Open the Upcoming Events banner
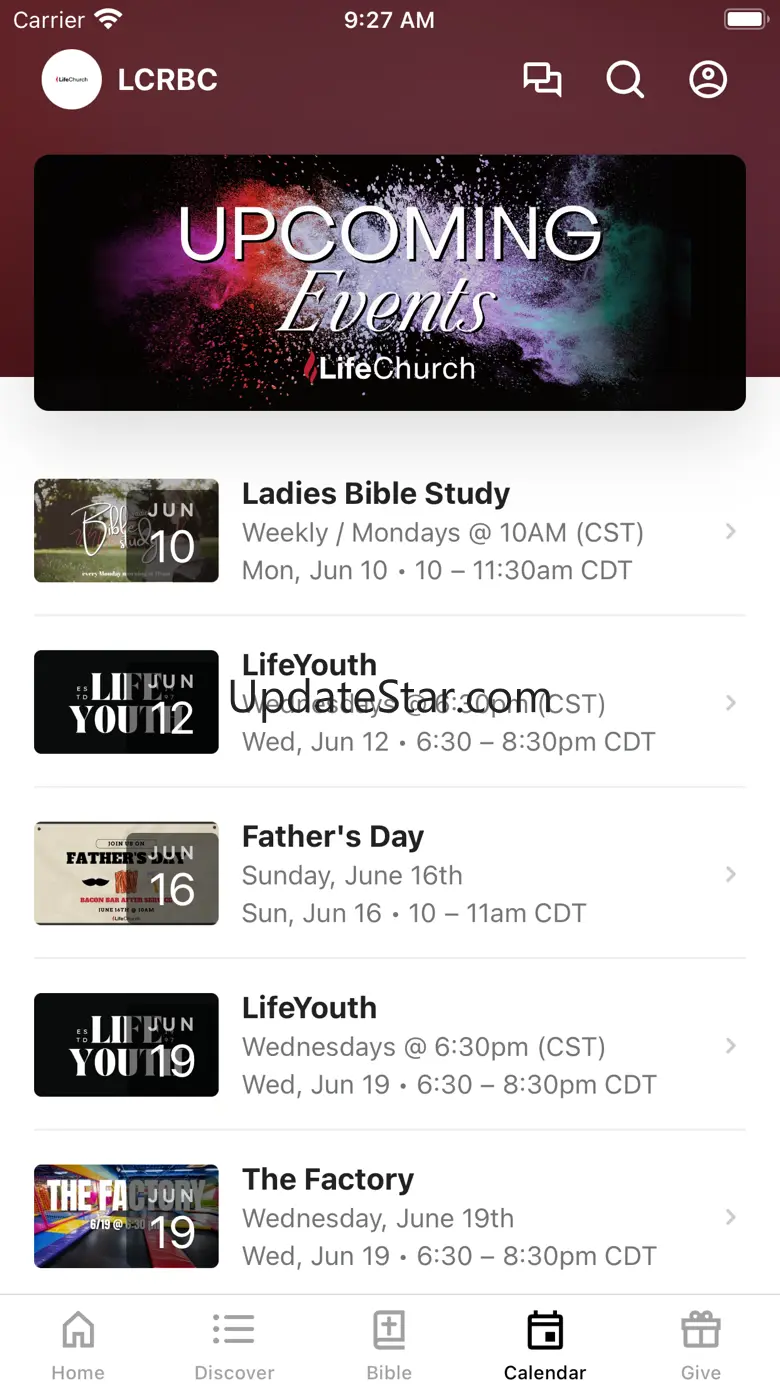780x1387 pixels. (390, 282)
